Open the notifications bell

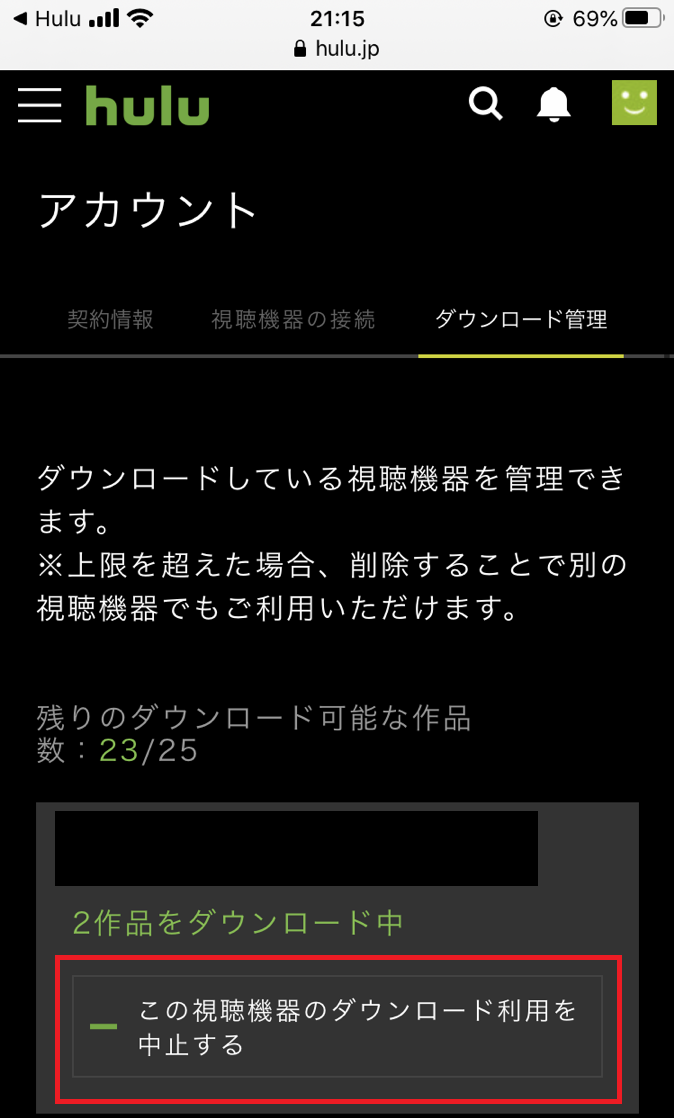[x=553, y=105]
